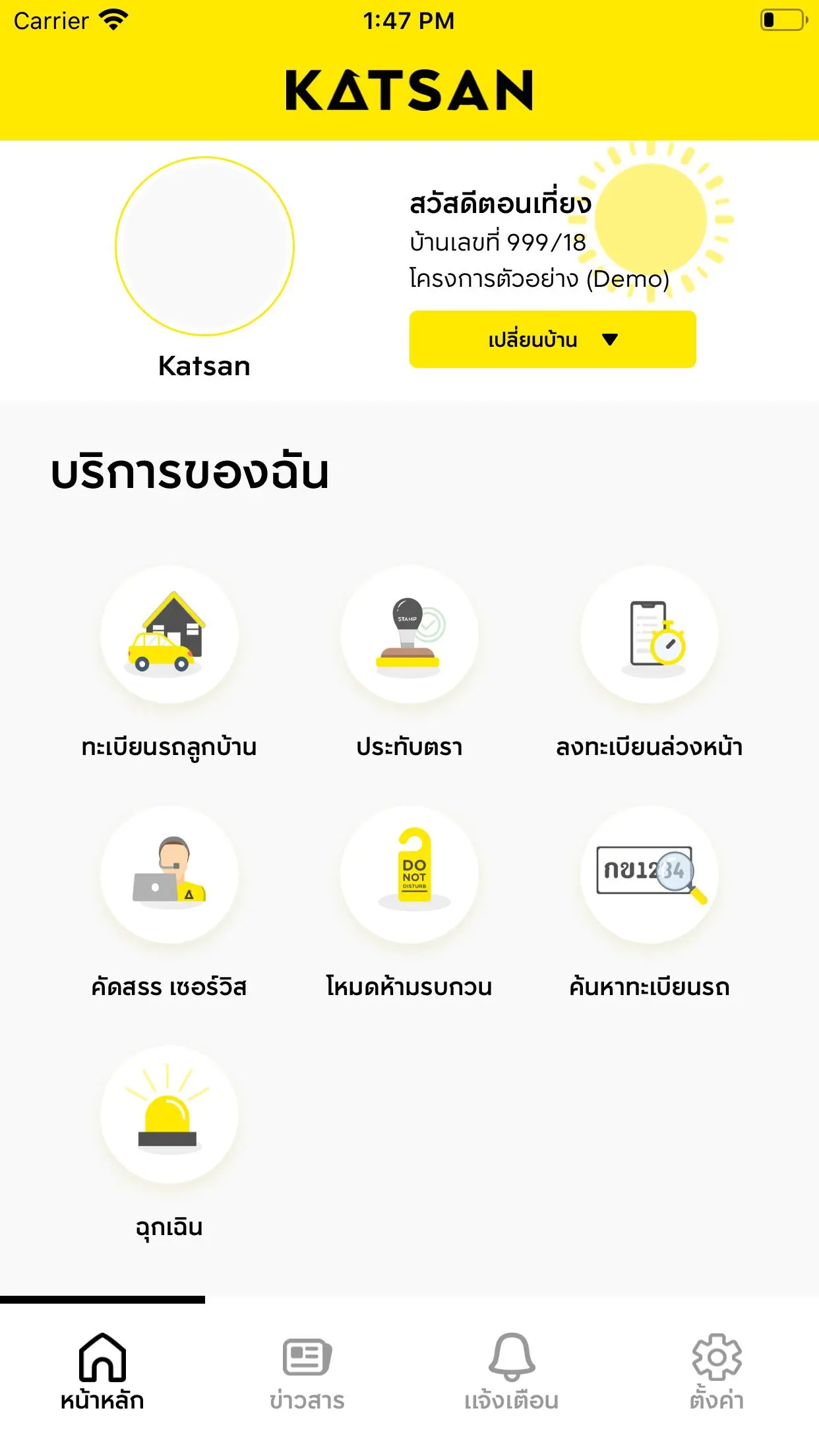Enable Do Not Disturb mode (โหมดห้ามรบกวน)

tap(409, 877)
